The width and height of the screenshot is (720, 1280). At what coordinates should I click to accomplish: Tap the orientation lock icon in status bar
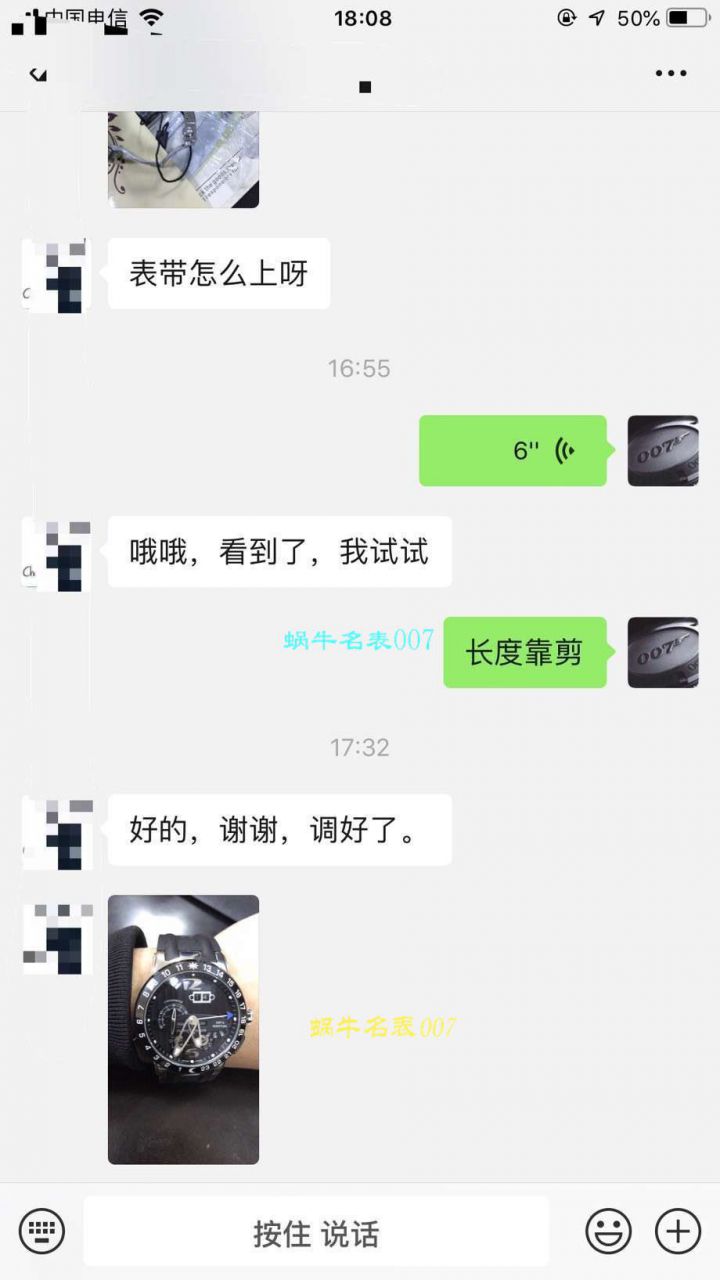pos(565,17)
